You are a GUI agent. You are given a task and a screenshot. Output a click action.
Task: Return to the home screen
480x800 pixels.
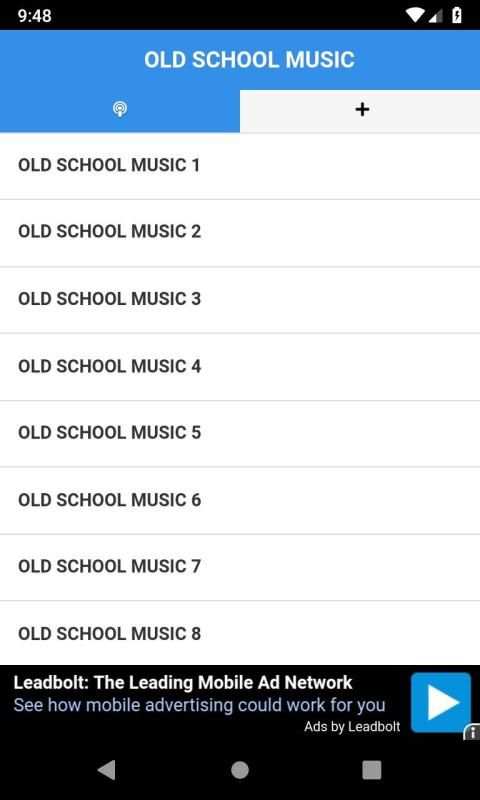click(x=240, y=770)
